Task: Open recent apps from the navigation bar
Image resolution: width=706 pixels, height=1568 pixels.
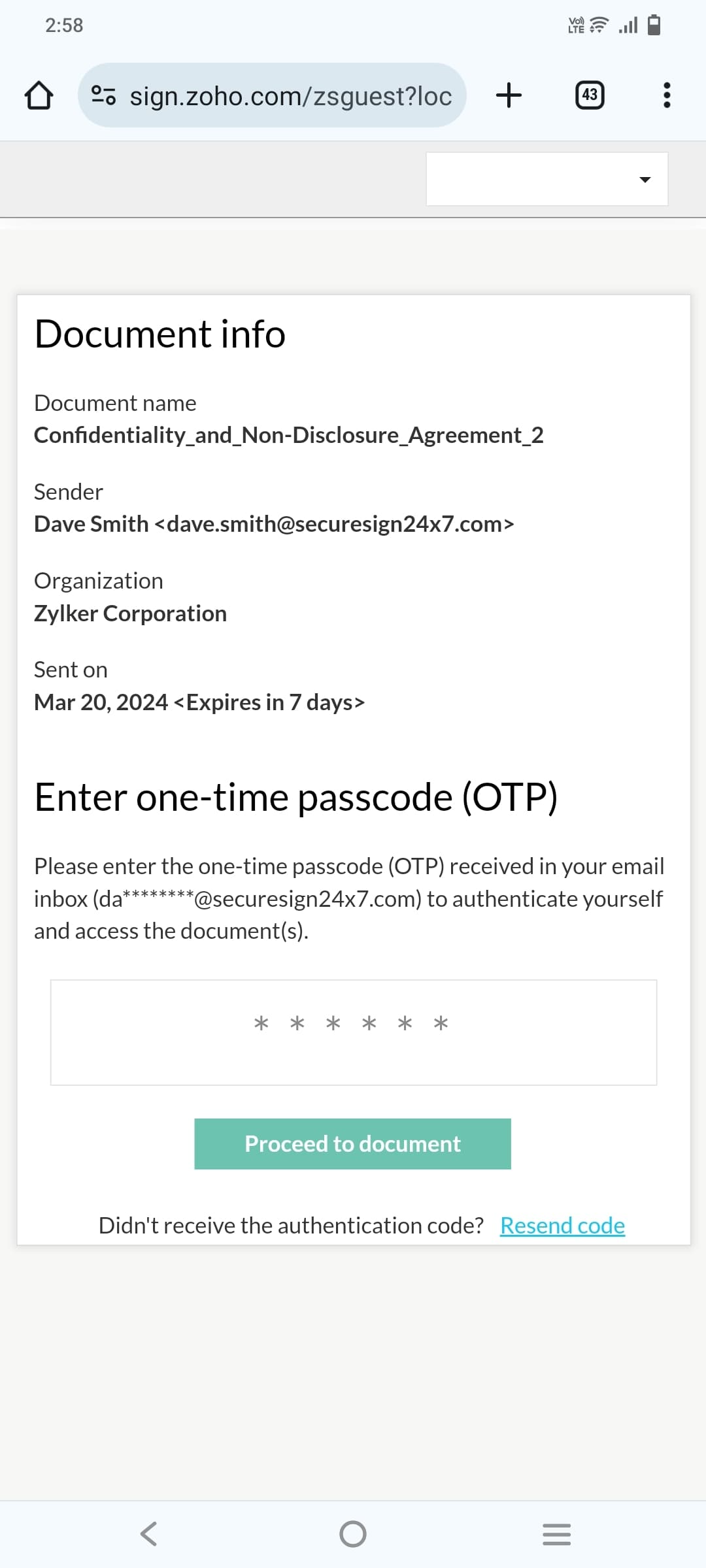Action: point(556,1533)
